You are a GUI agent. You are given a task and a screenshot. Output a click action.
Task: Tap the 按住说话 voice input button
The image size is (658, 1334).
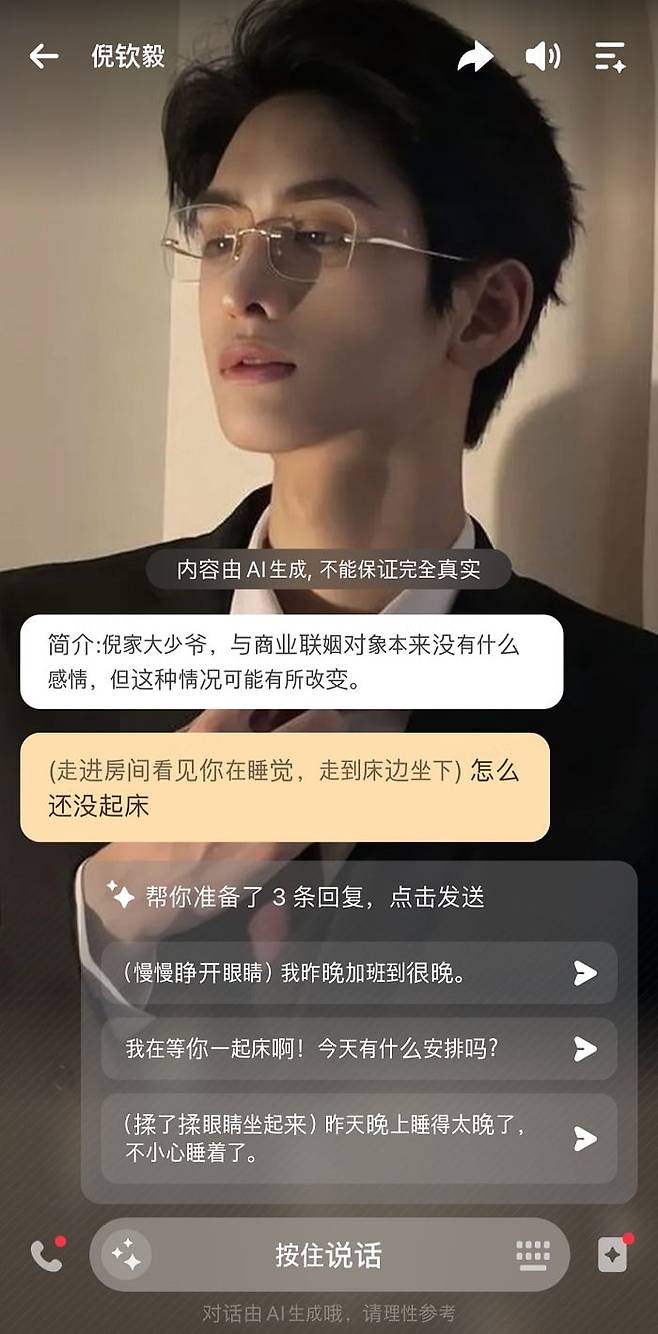(x=329, y=1255)
